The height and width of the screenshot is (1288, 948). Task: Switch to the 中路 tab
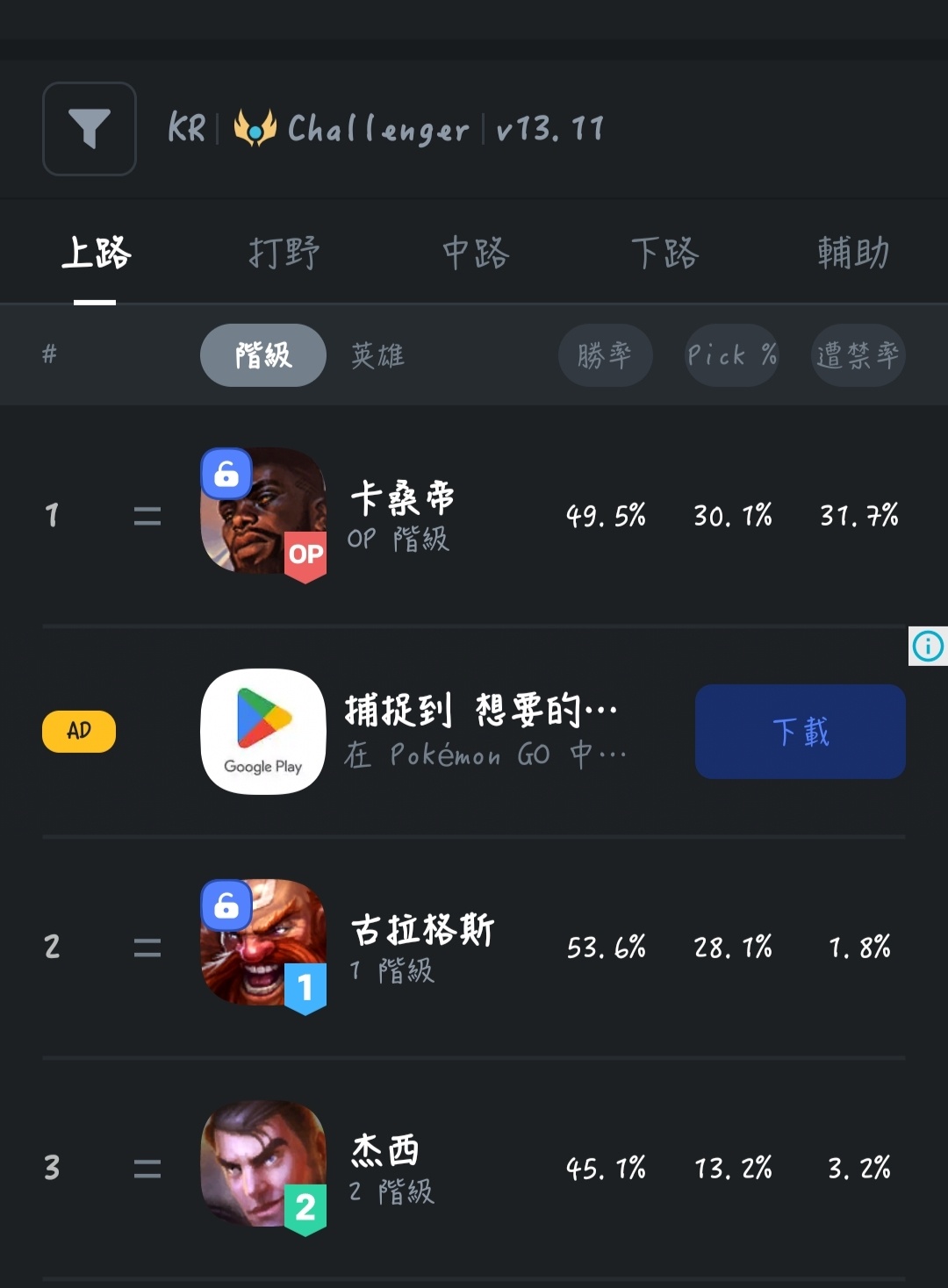coord(475,254)
